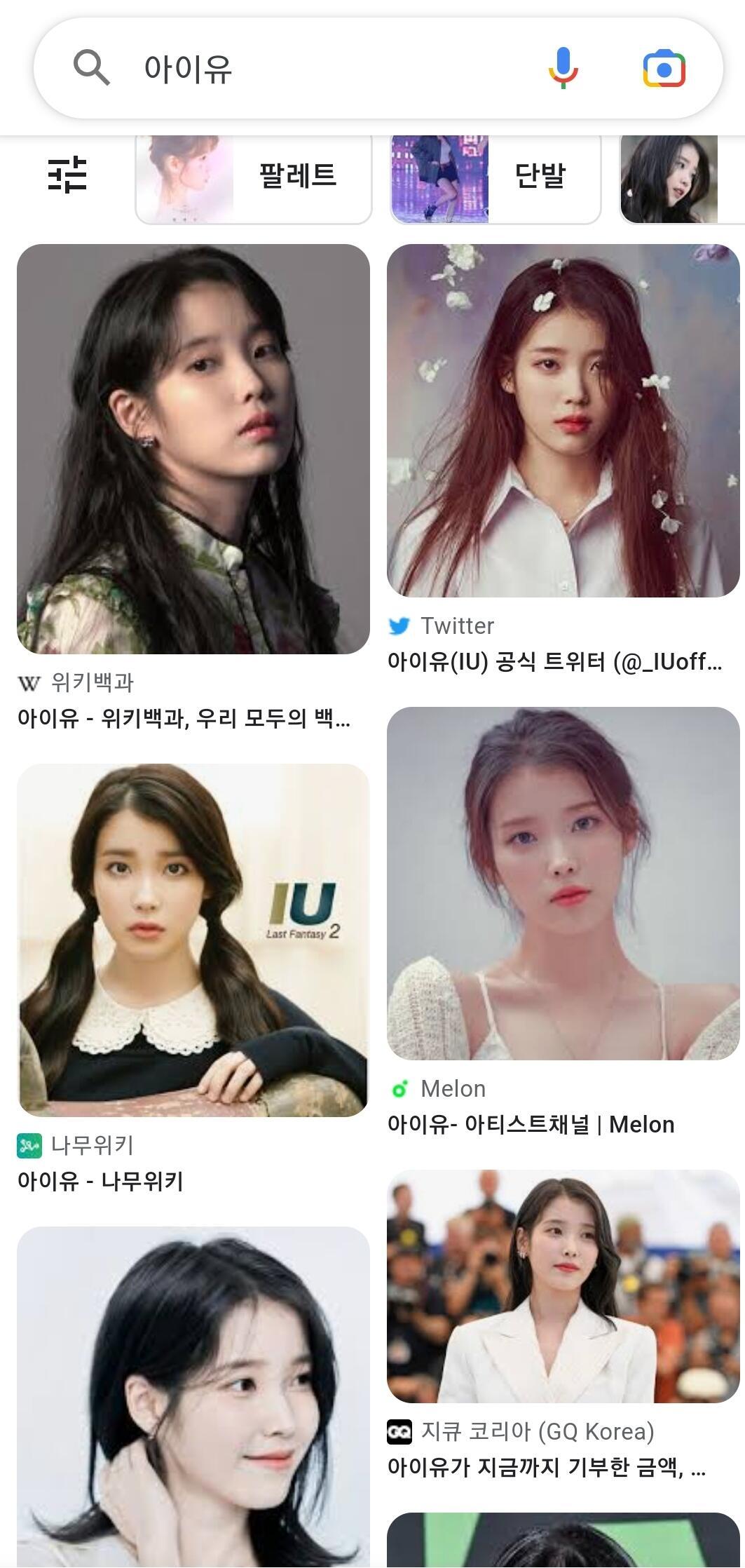Screen dimensions: 745x1568
Task: Open the 아이유(IU) 공식 트위터 title link
Action: [554, 661]
